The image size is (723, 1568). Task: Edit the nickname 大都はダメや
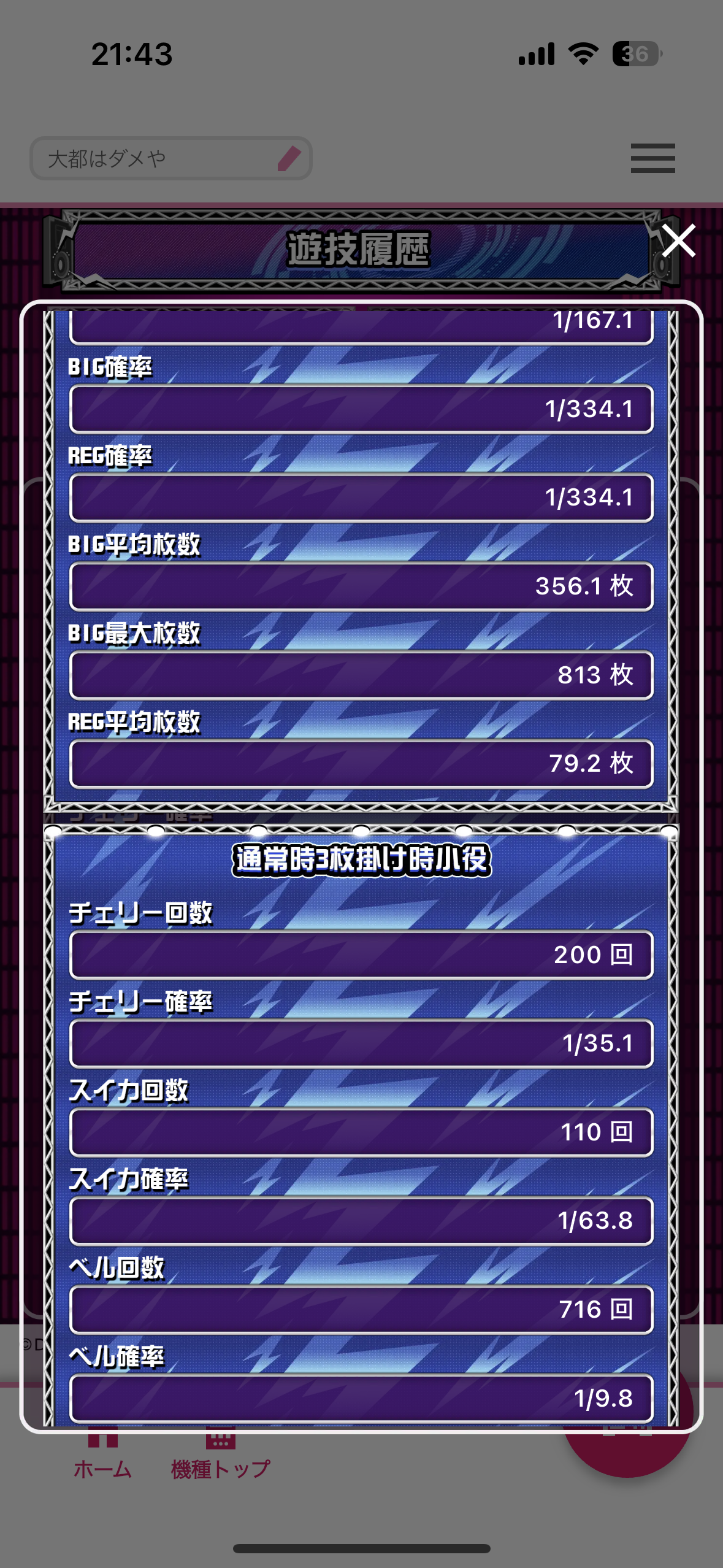pyautogui.click(x=289, y=159)
